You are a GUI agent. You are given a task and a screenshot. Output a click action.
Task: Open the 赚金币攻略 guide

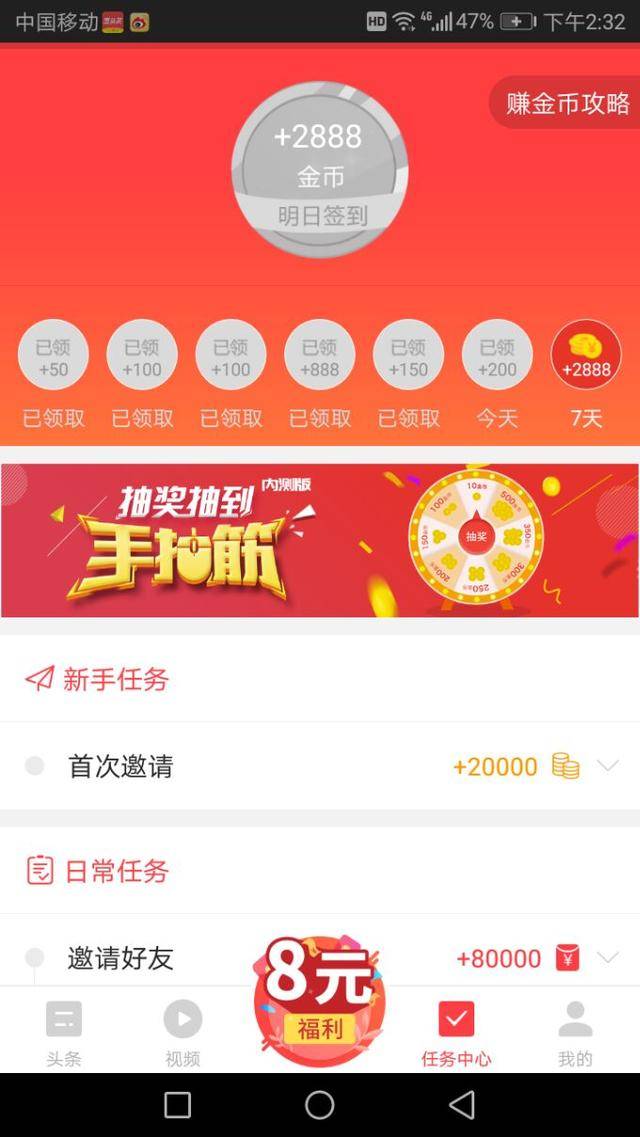tap(566, 103)
